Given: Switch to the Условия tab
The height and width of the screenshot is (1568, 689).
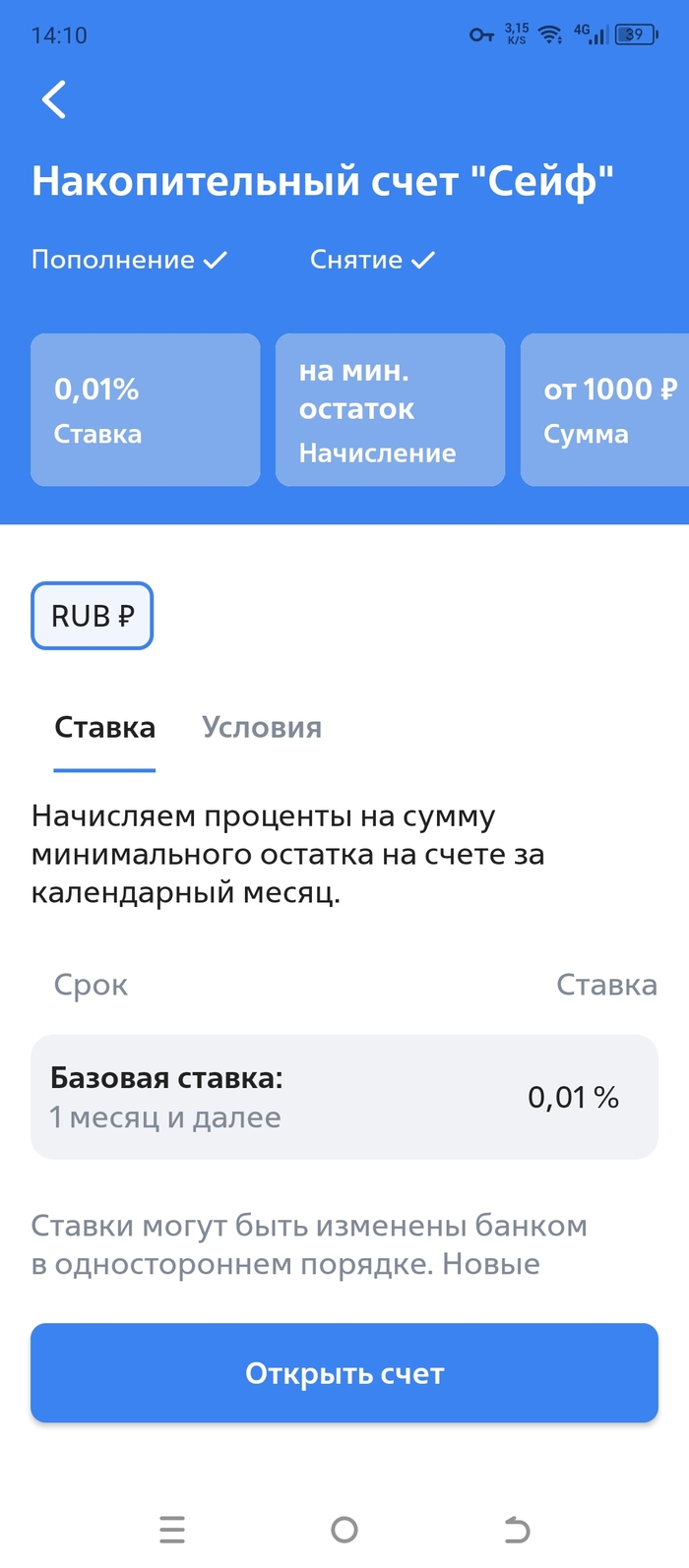Looking at the screenshot, I should 262,728.
